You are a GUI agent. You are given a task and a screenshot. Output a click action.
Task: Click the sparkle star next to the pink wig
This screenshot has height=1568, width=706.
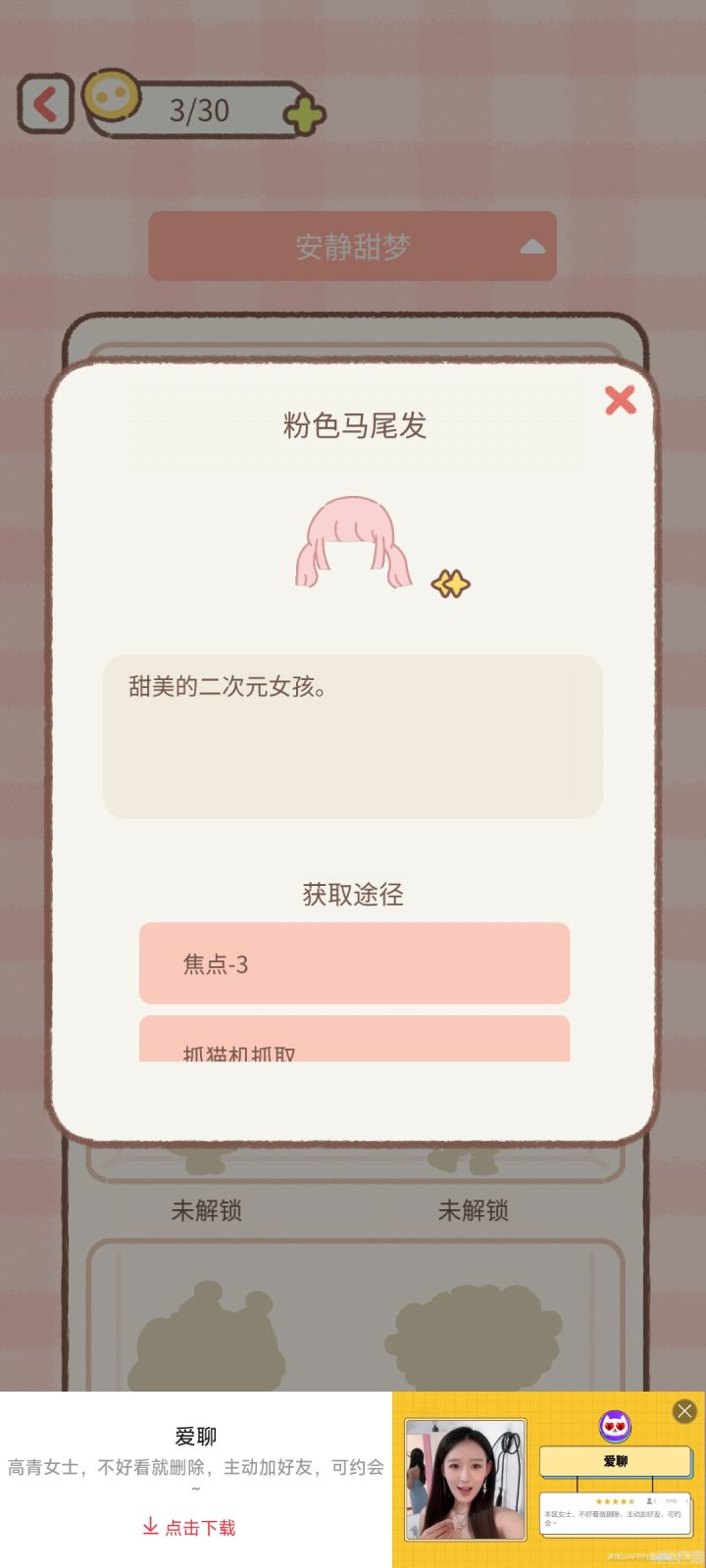click(x=452, y=584)
